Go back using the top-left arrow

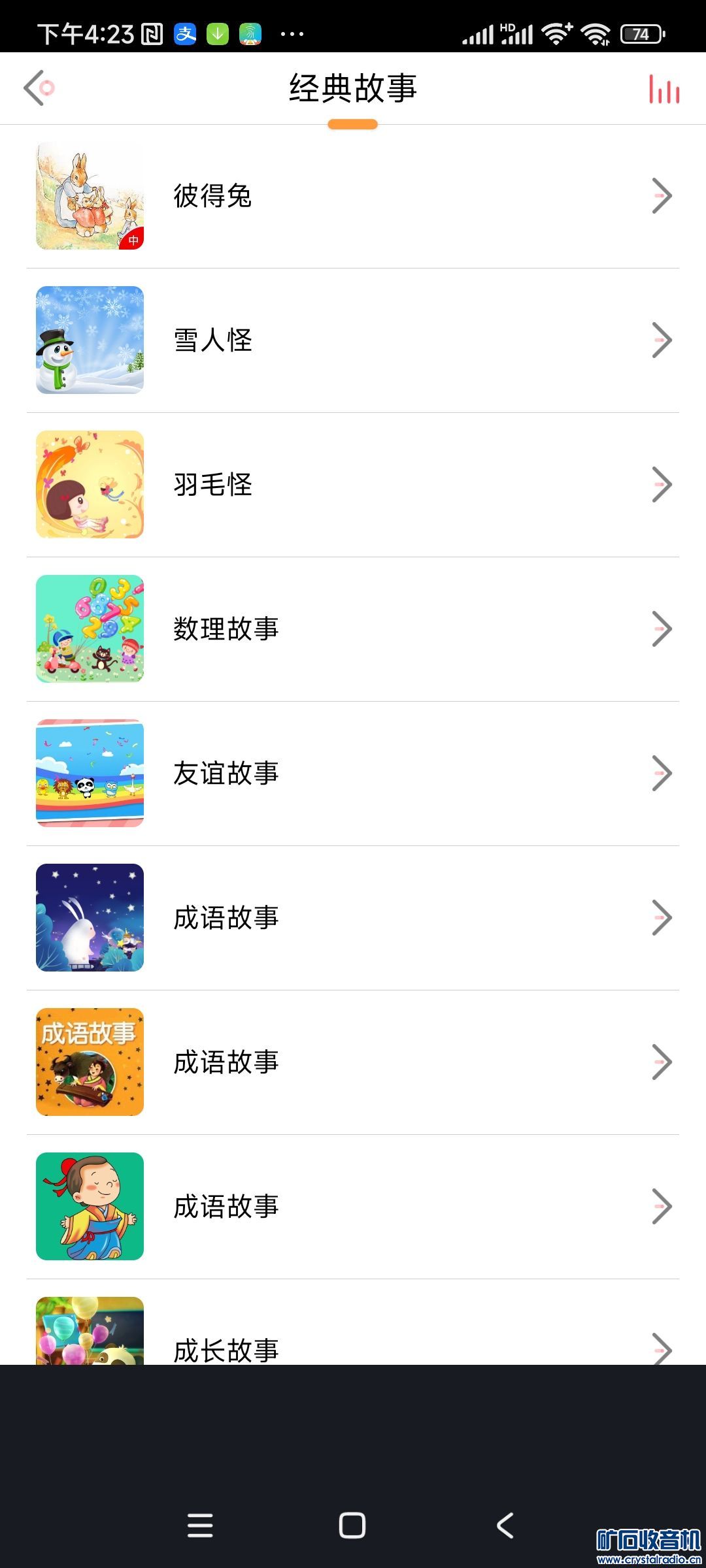tap(38, 88)
